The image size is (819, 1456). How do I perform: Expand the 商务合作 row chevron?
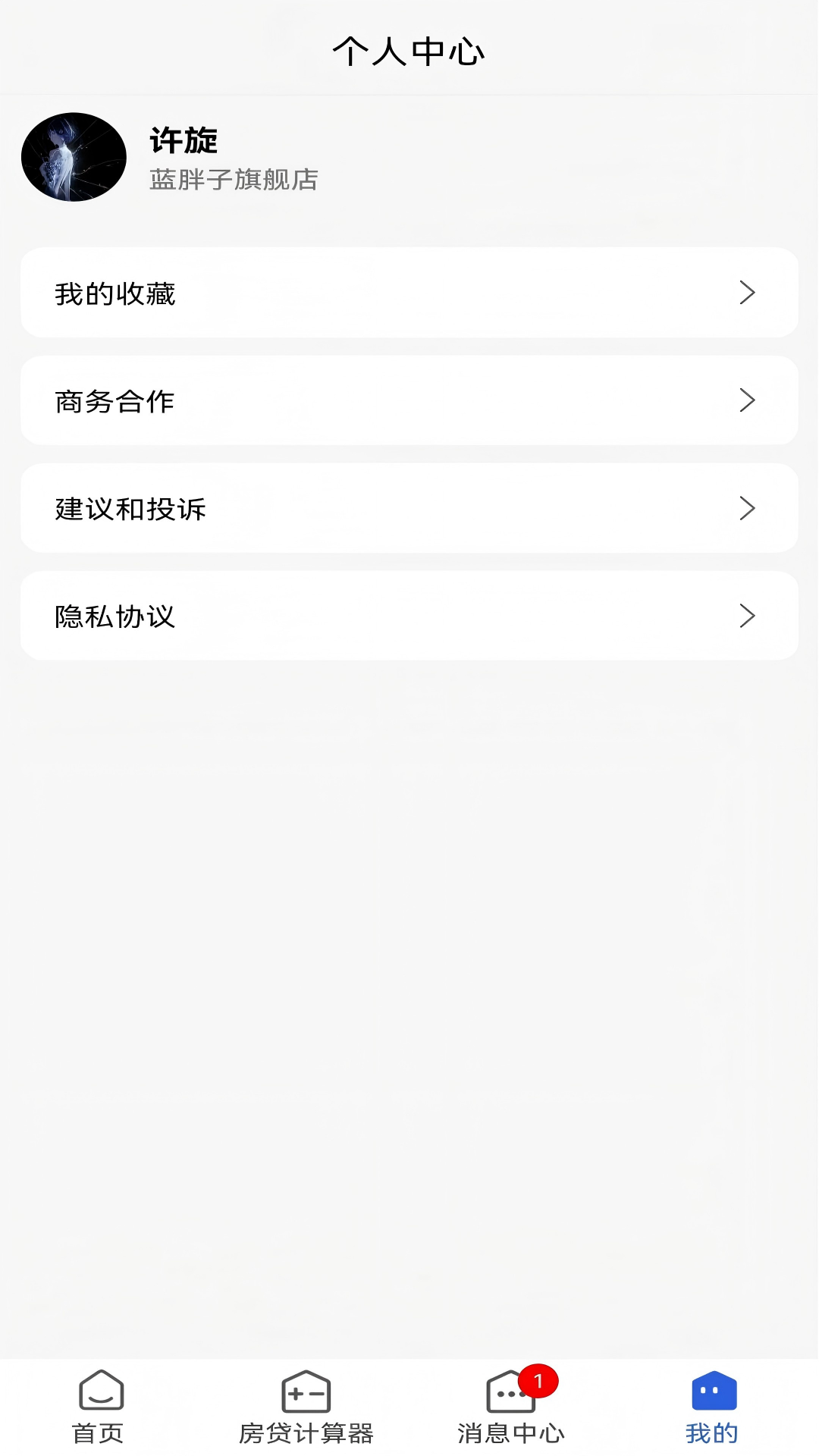click(x=749, y=400)
